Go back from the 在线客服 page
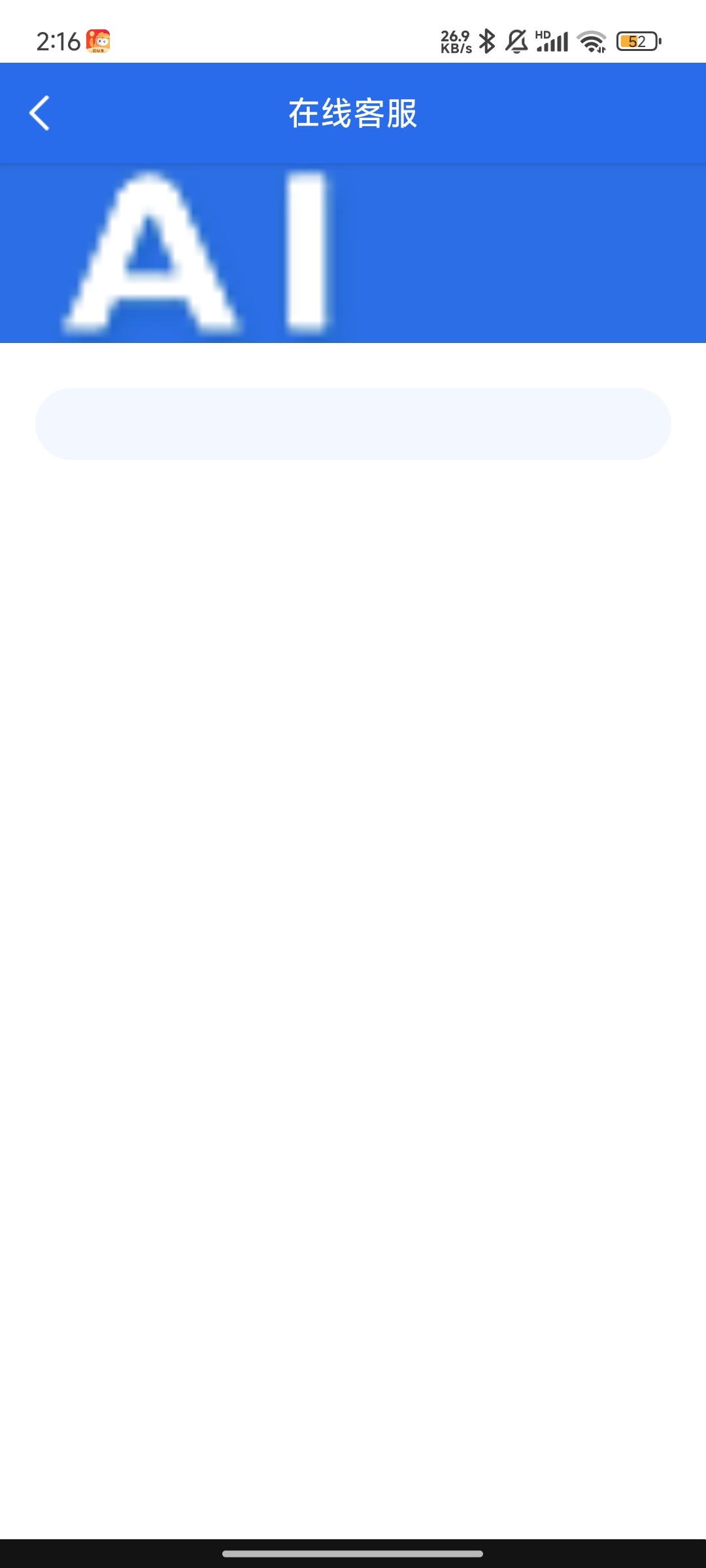 (x=40, y=113)
